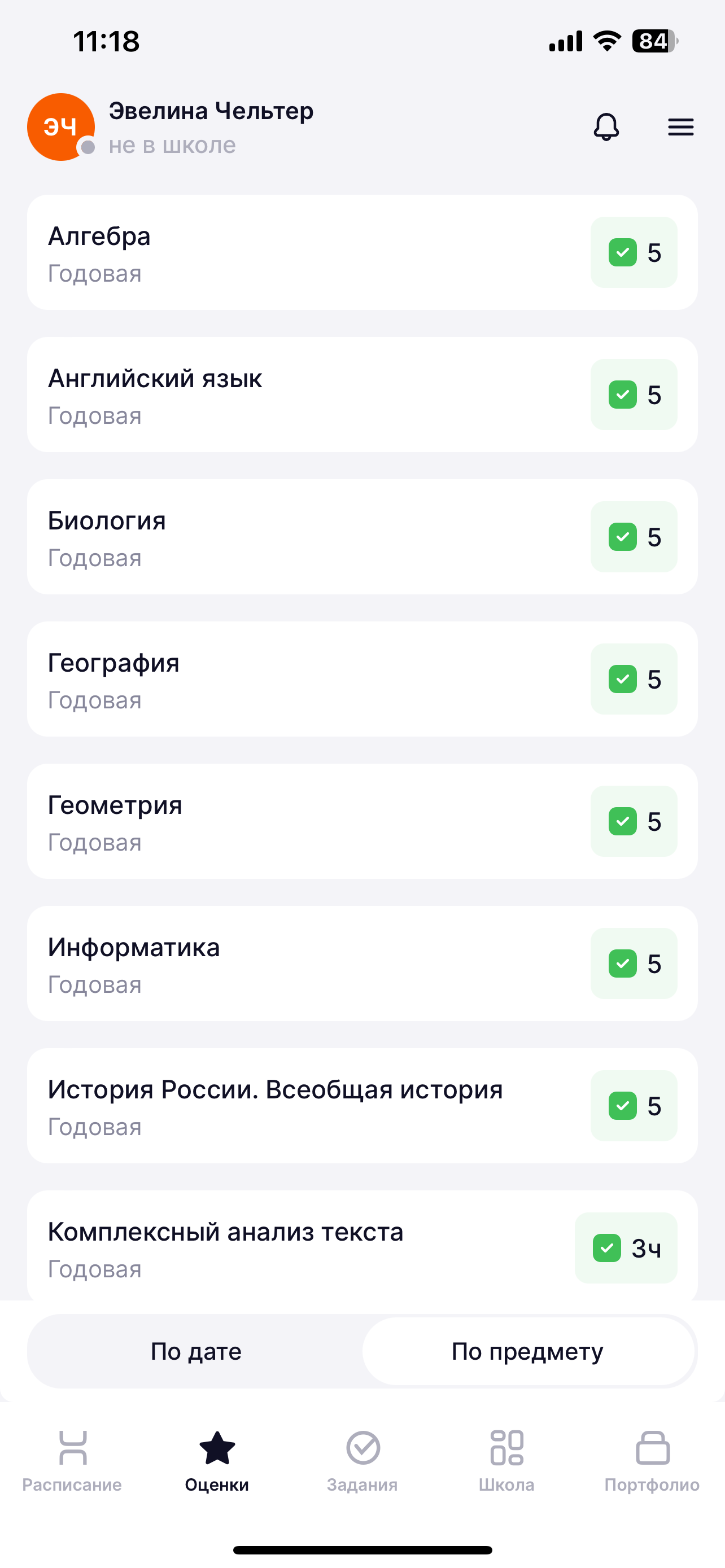Open the notifications bell
Viewport: 725px width, 1568px height.
pyautogui.click(x=606, y=126)
